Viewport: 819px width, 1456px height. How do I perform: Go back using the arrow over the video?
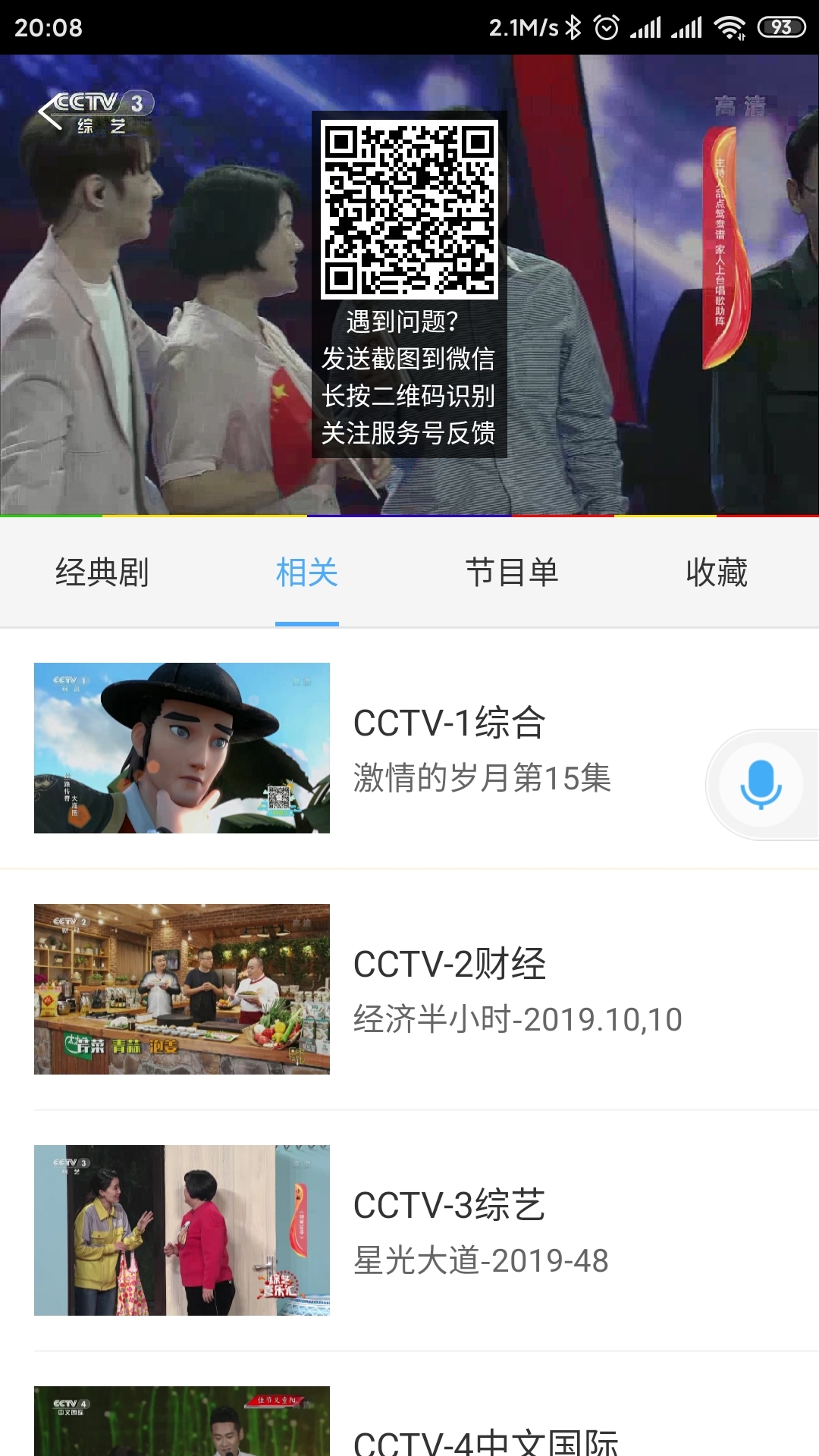click(50, 112)
